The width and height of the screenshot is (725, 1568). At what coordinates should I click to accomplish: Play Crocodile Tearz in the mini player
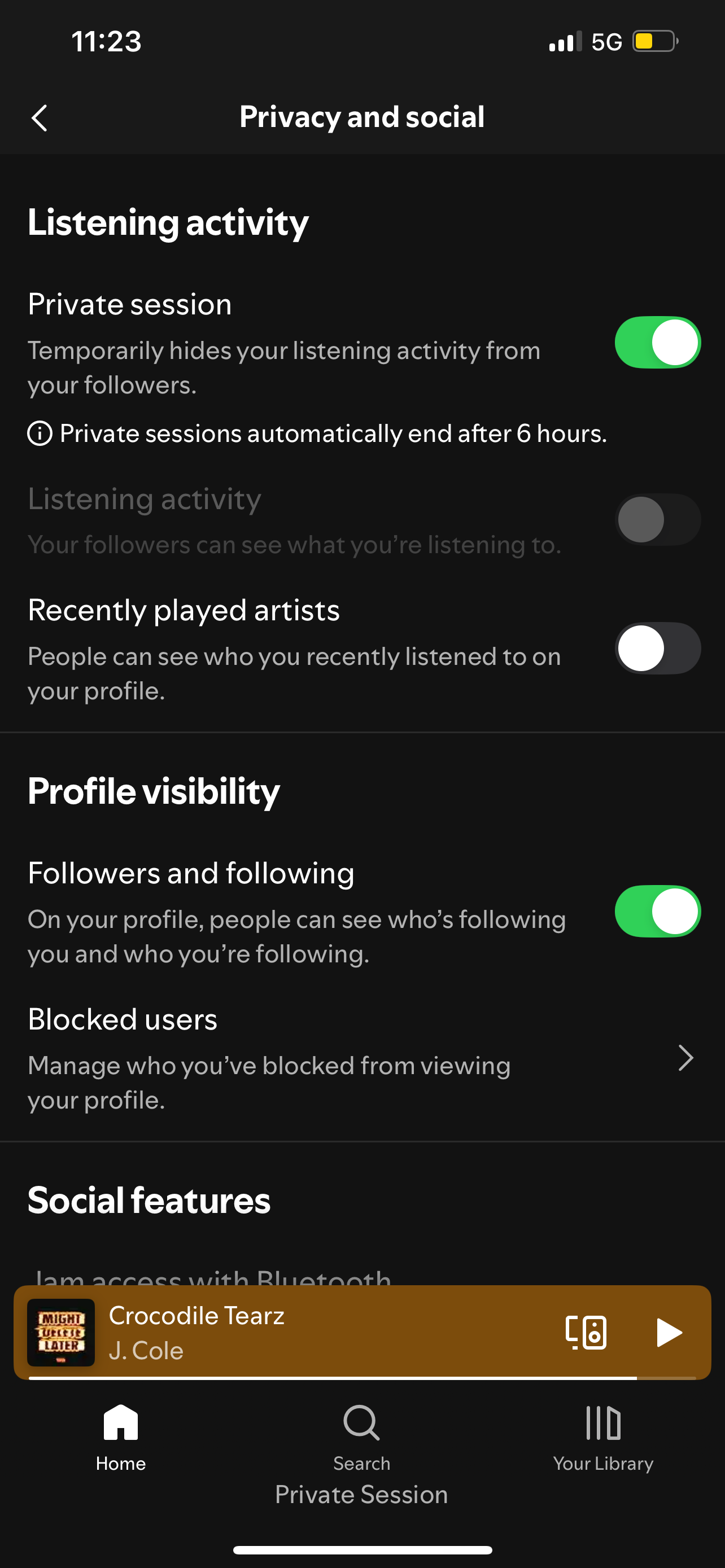(669, 1333)
